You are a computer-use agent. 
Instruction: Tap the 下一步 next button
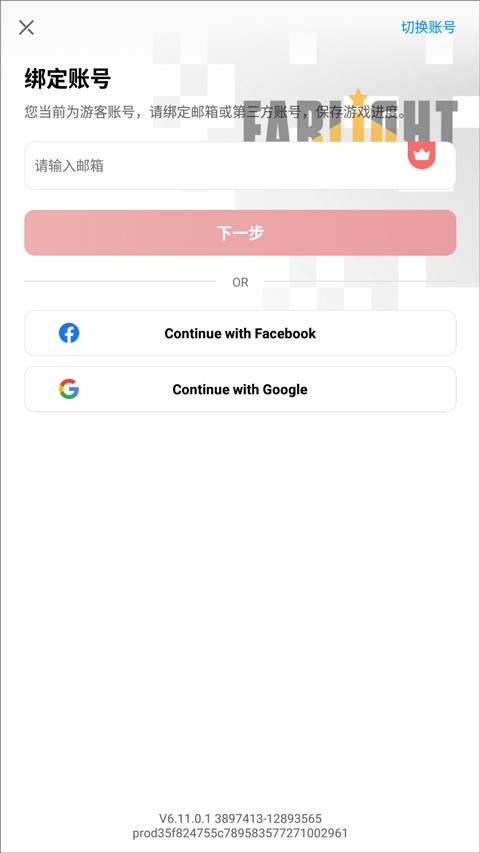(x=240, y=233)
